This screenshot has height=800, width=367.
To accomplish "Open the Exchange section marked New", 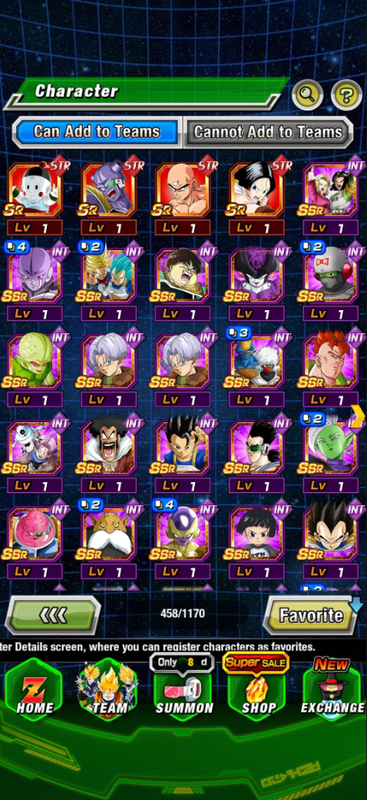I will pos(332,687).
